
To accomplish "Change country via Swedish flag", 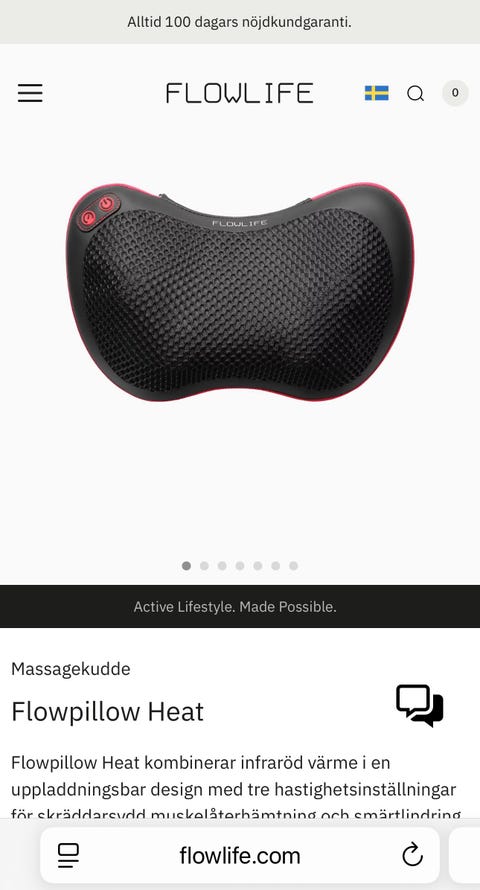I will [377, 93].
